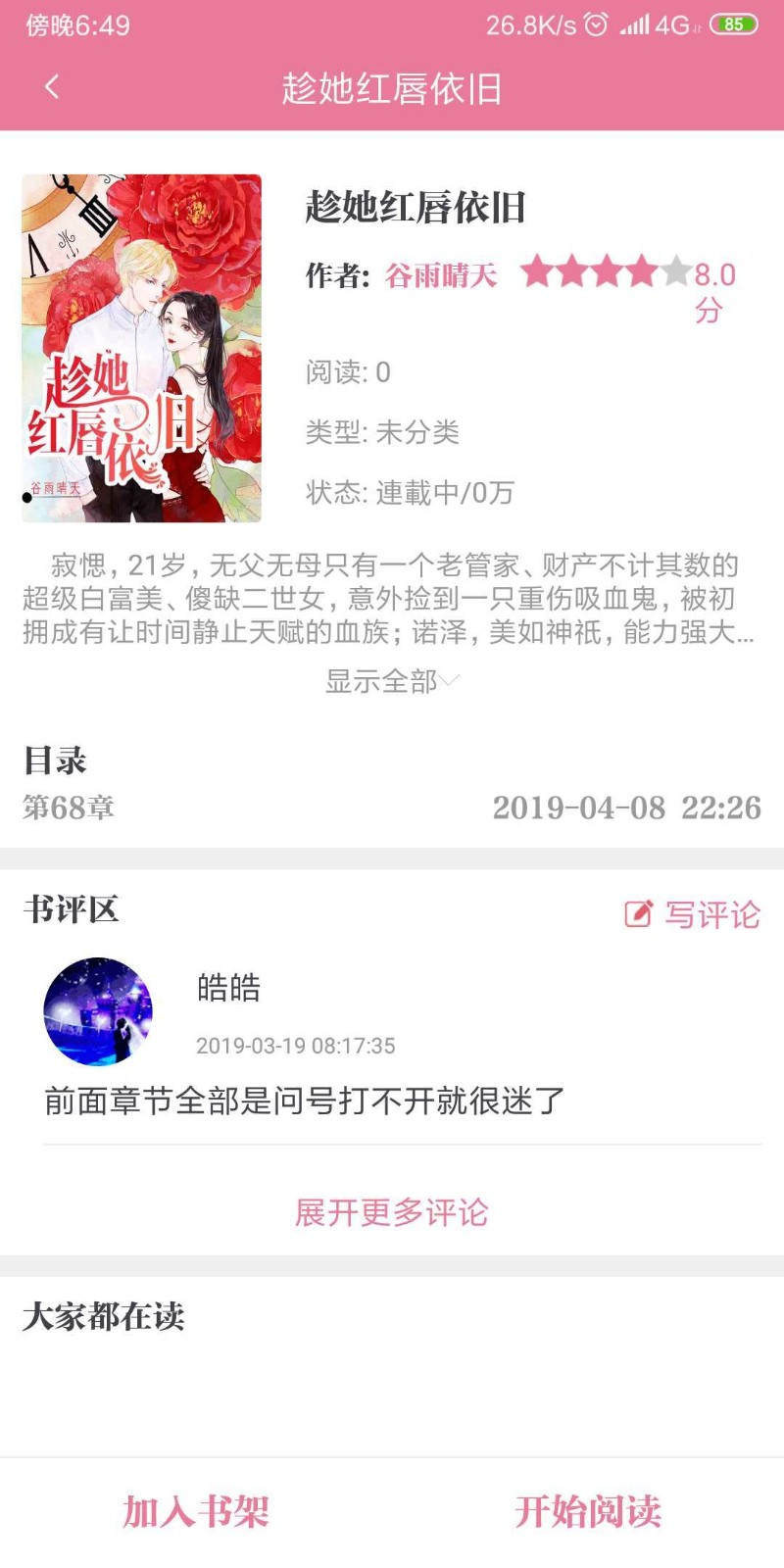Open chapter 第68章
This screenshot has height=1568, width=784.
click(x=69, y=808)
